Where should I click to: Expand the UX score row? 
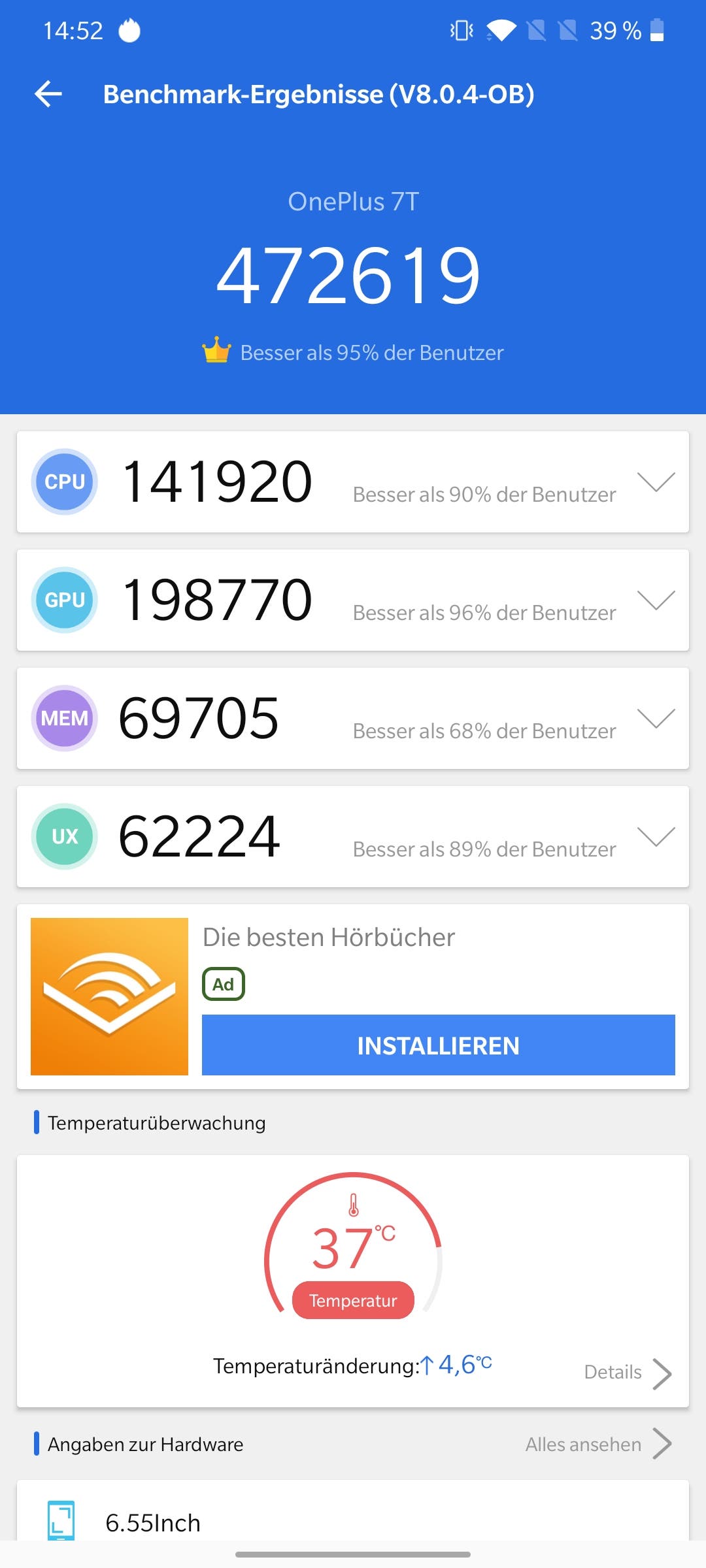coord(656,837)
